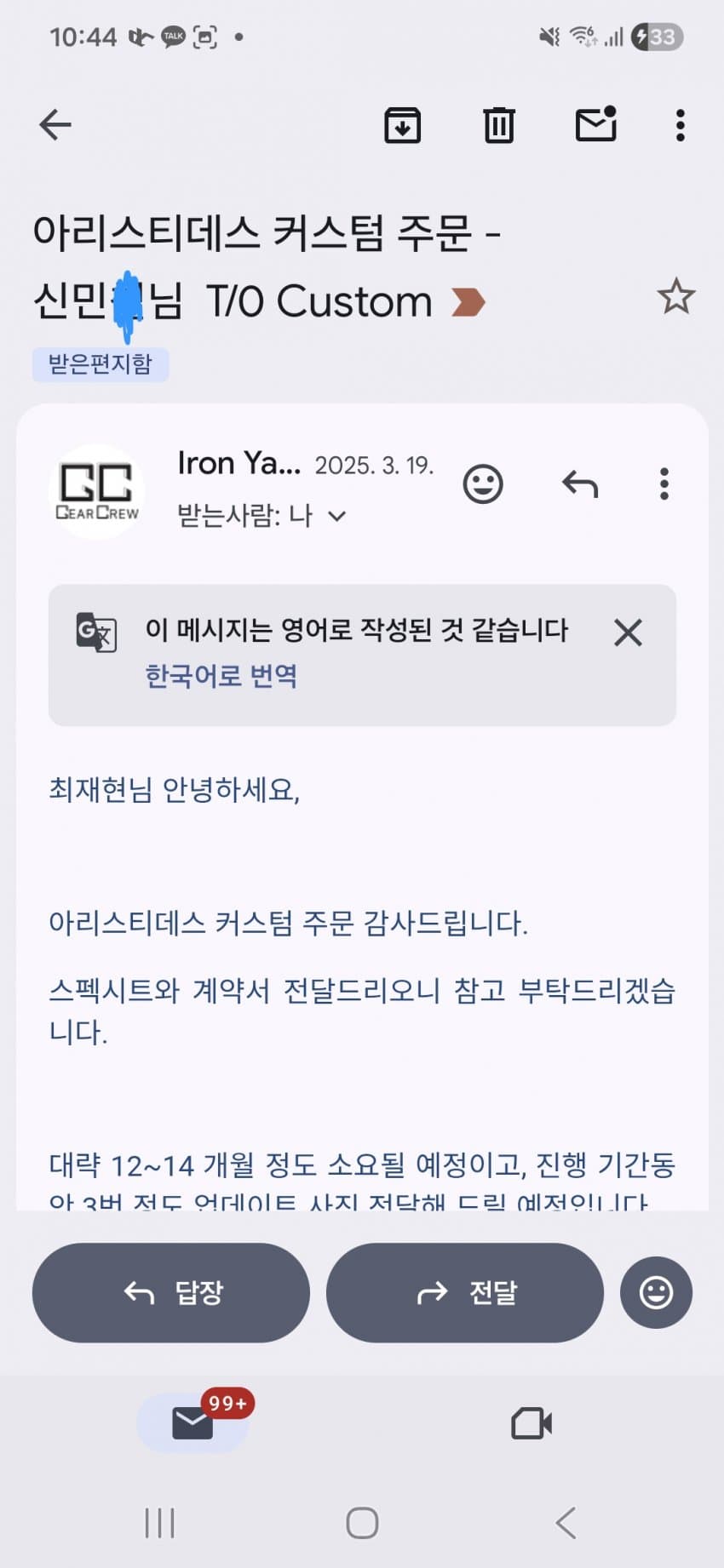Switch to the Meet video tab
Screen dimensions: 724x1568
coord(532,1422)
